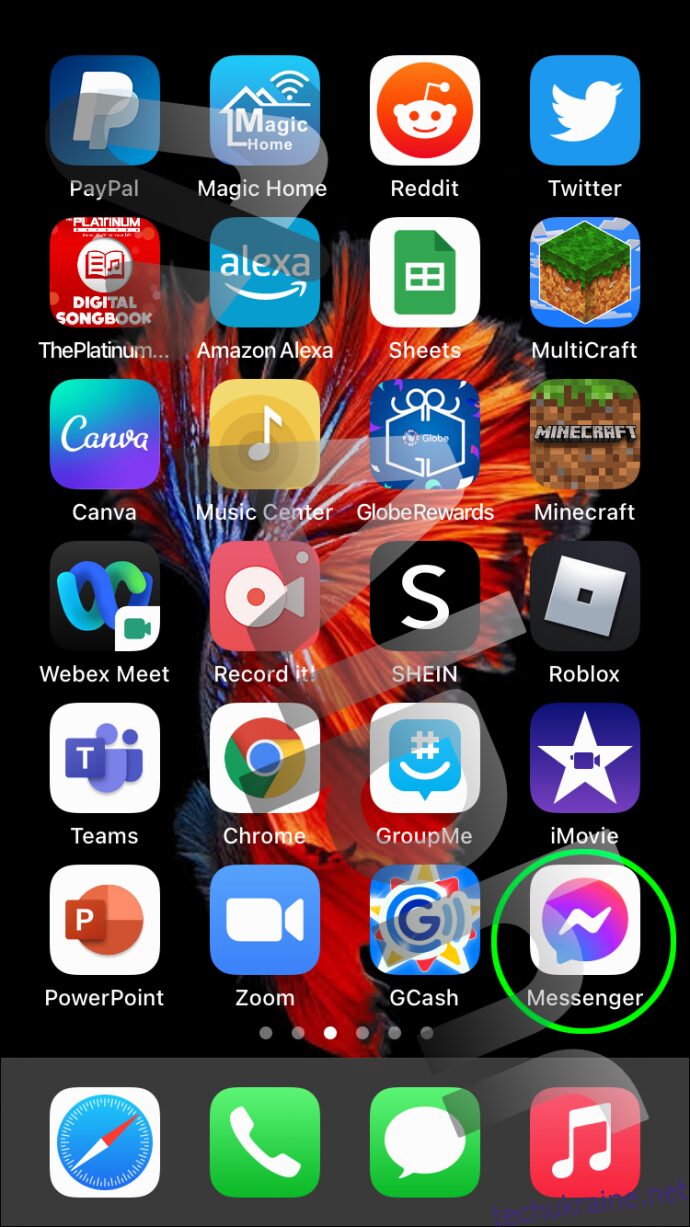Open the Music app in dock
The image size is (690, 1227).
pyautogui.click(x=585, y=1142)
